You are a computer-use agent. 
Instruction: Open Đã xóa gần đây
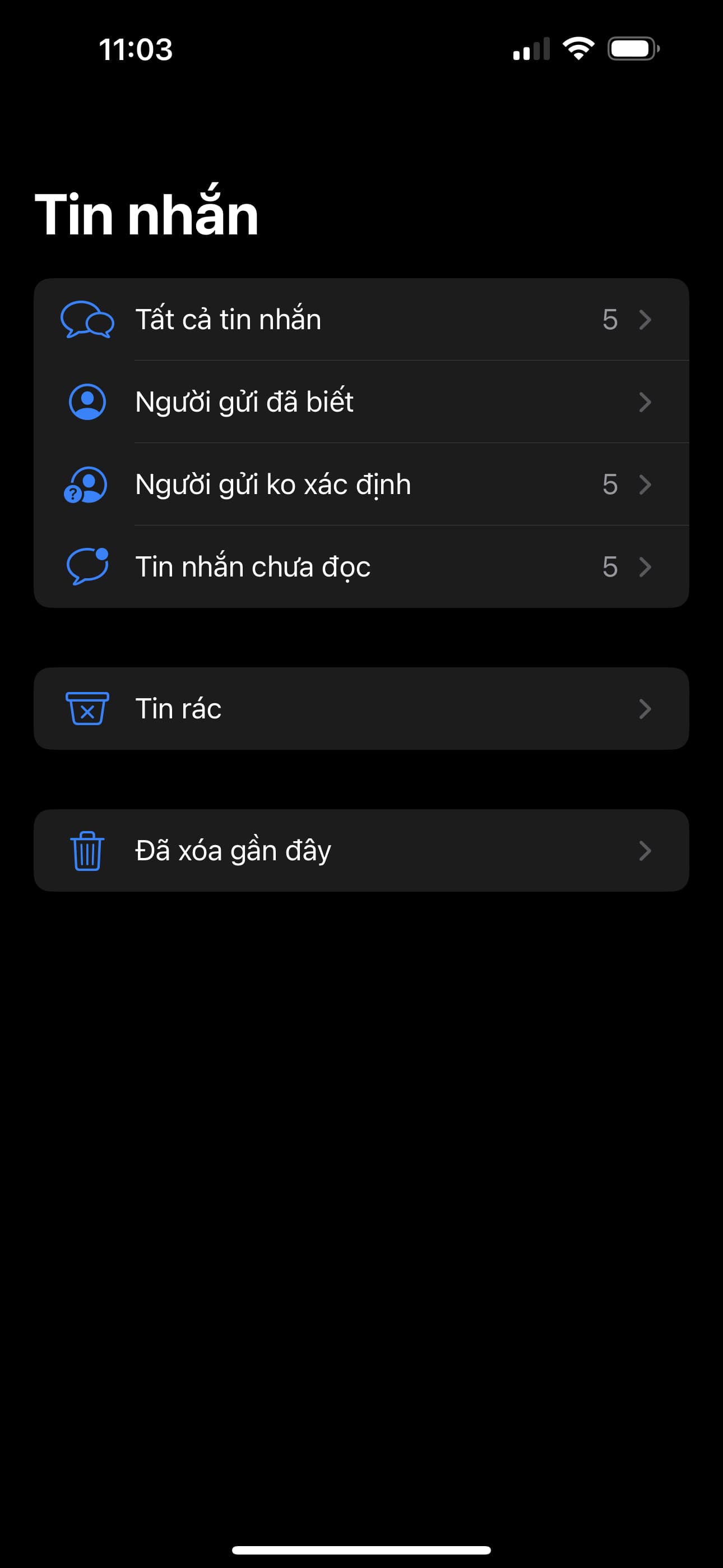pyautogui.click(x=361, y=850)
